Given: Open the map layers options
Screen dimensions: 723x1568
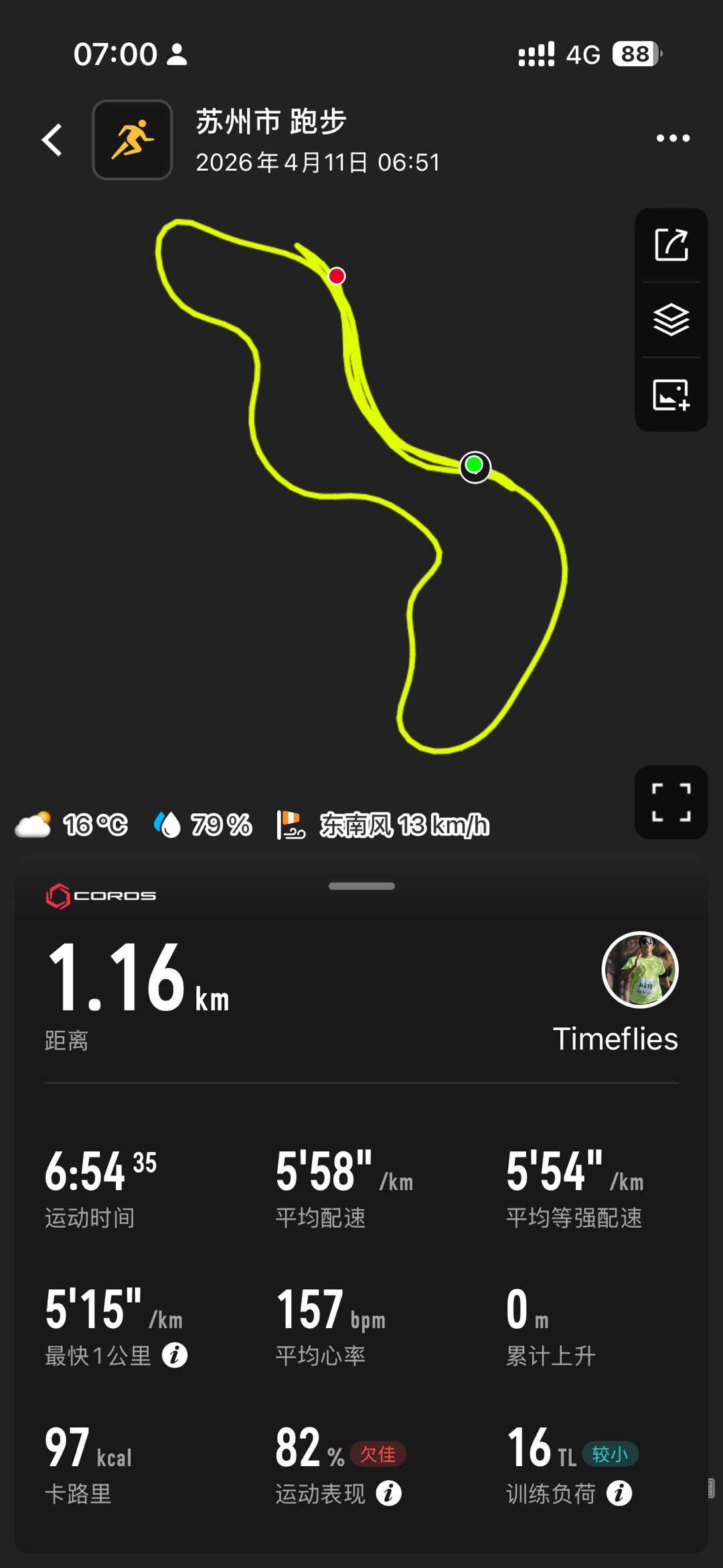Looking at the screenshot, I should click(x=671, y=319).
